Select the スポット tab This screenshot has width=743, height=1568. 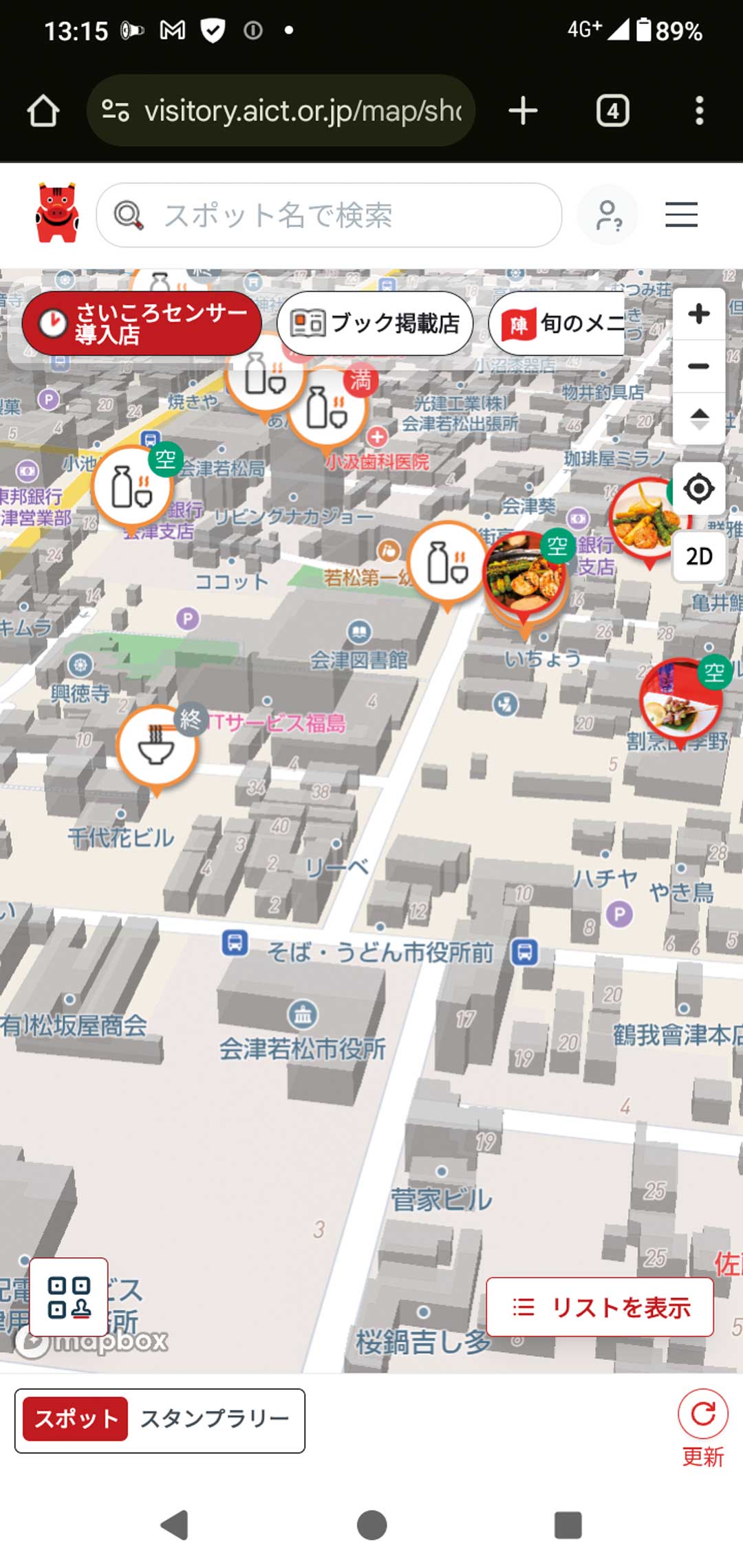pyautogui.click(x=76, y=1418)
